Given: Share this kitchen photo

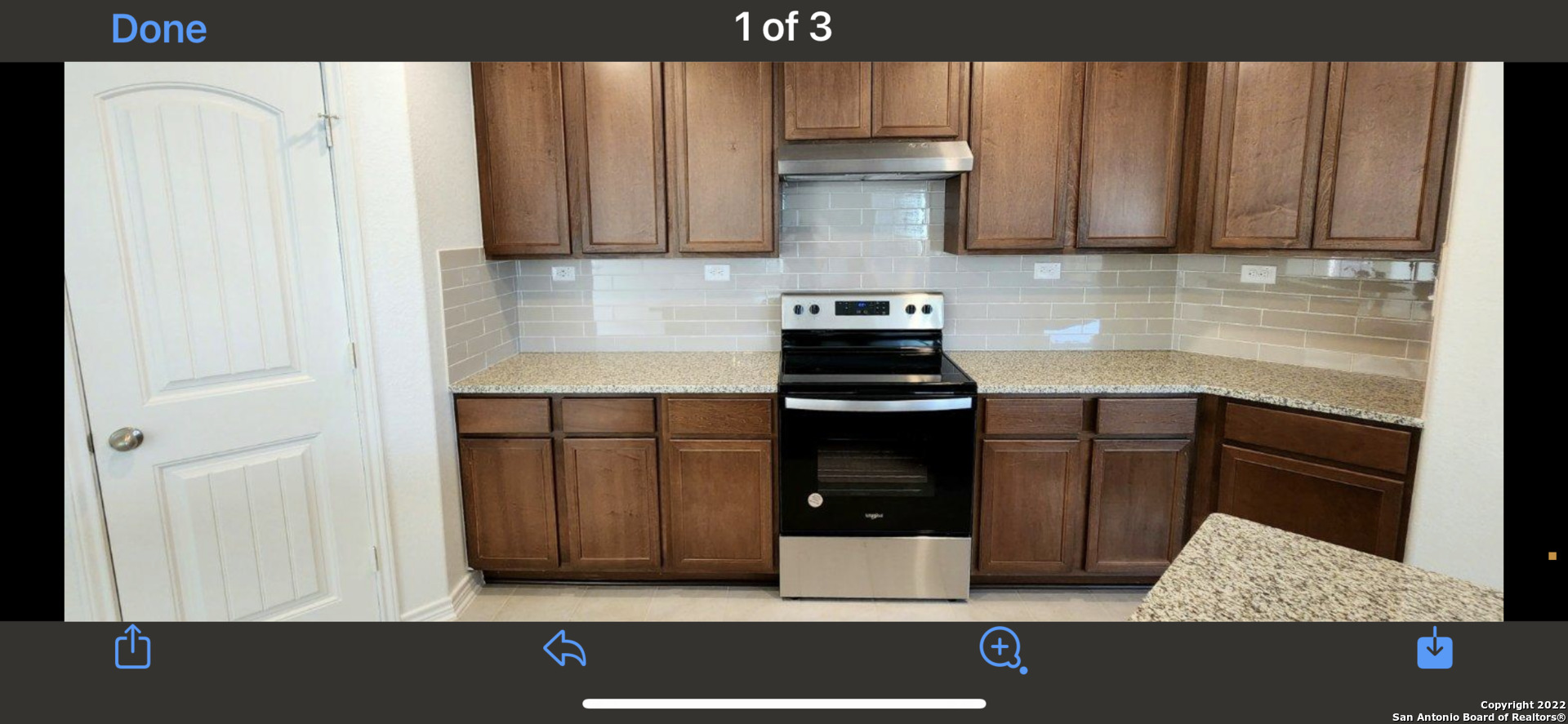Looking at the screenshot, I should pyautogui.click(x=132, y=647).
